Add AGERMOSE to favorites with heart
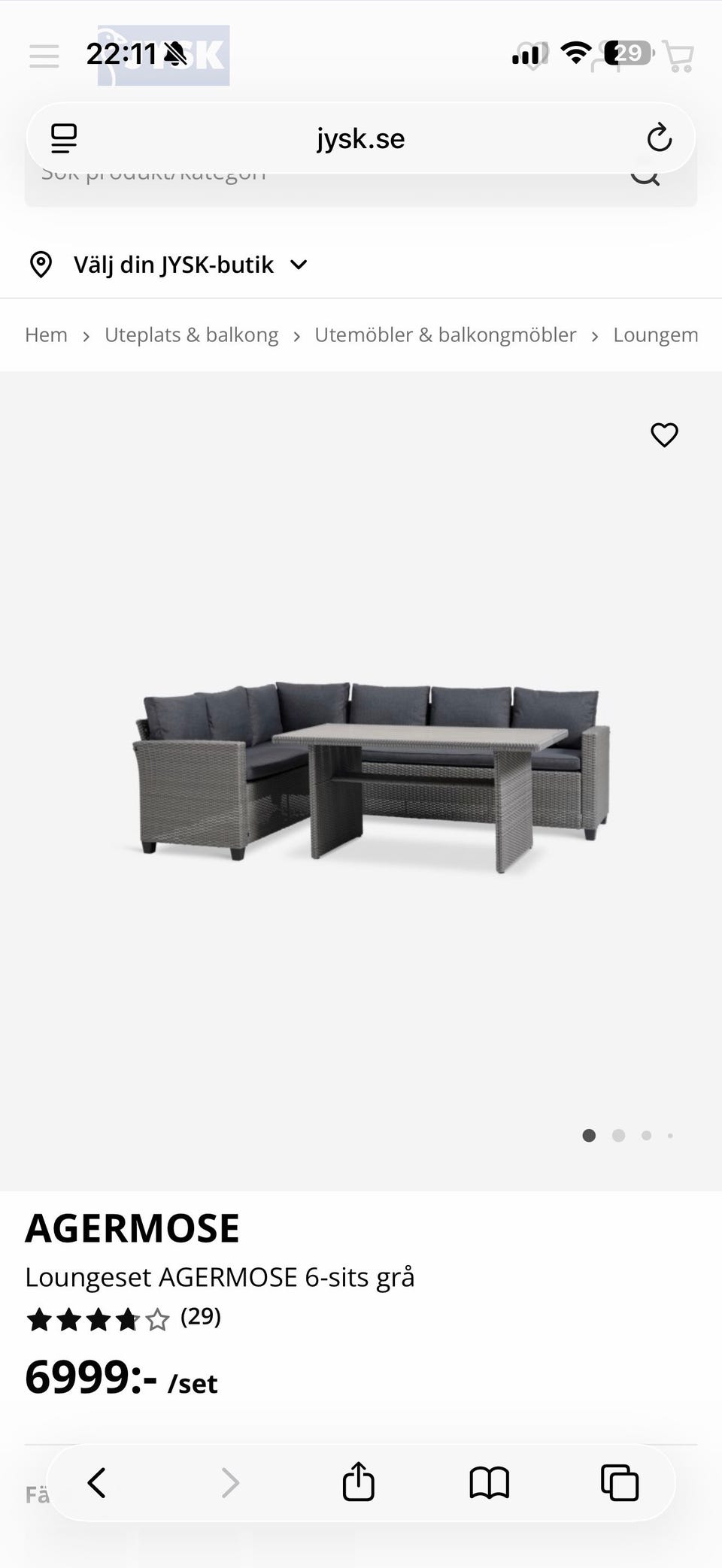The height and width of the screenshot is (1568, 722). 664,434
